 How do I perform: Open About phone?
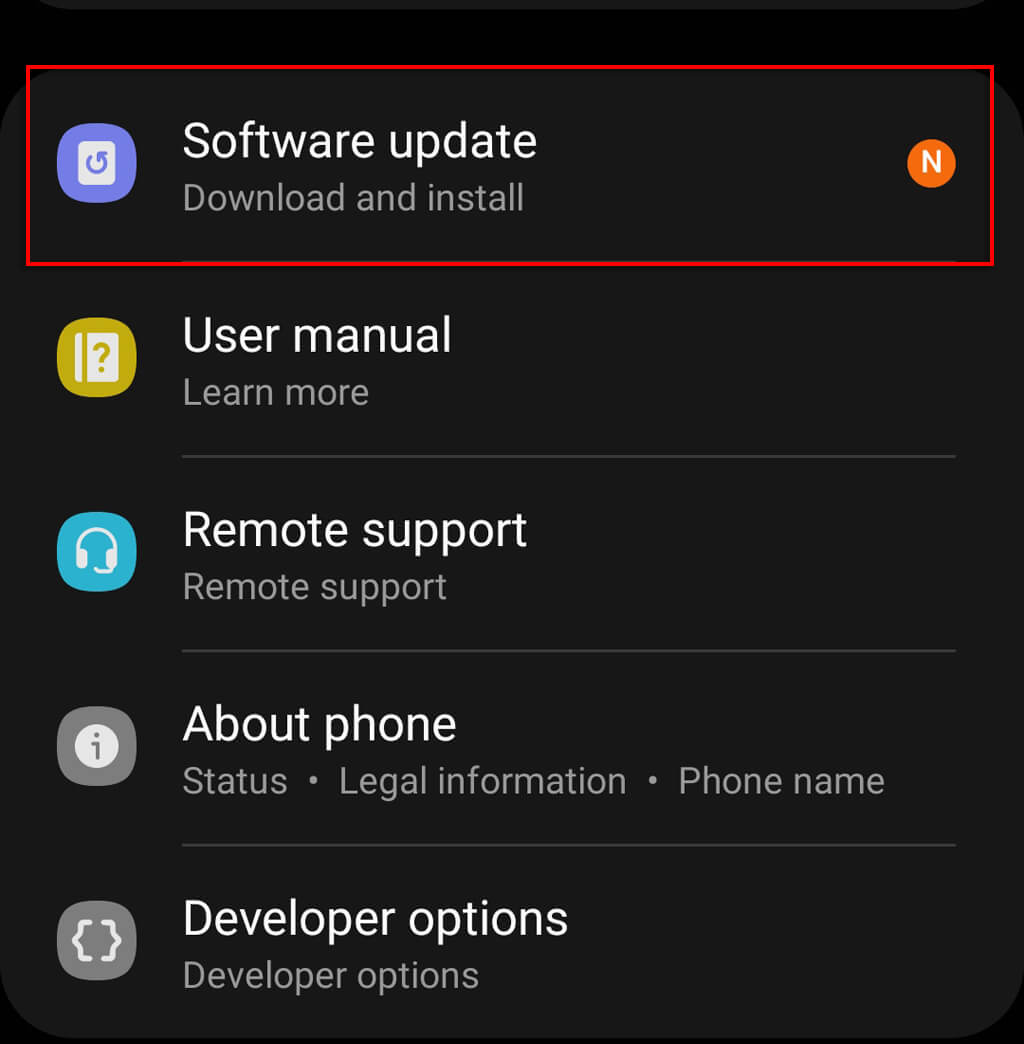[x=320, y=748]
